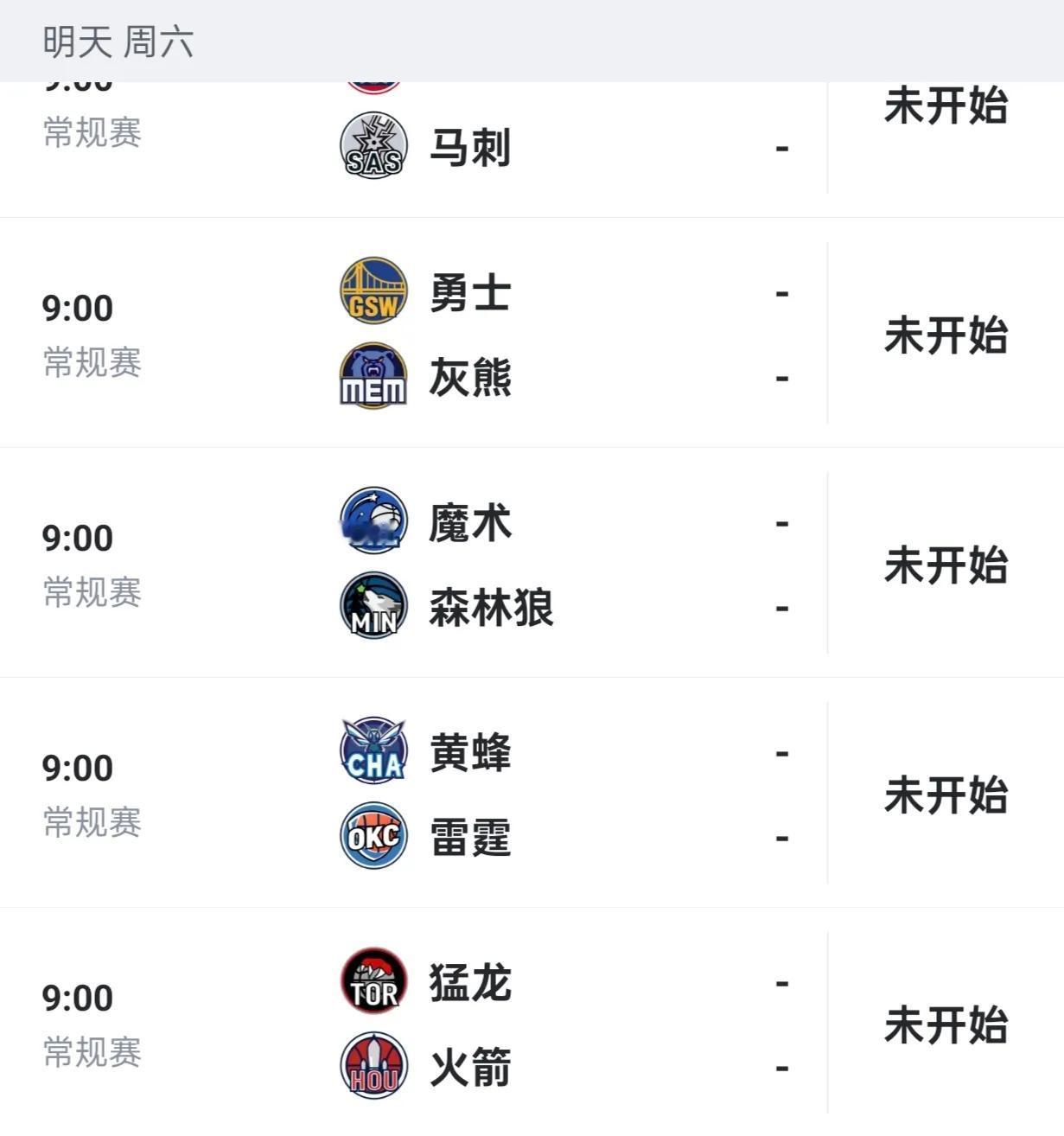1064x1136 pixels.
Task: Select the 黄蜂 team name
Action: 470,751
